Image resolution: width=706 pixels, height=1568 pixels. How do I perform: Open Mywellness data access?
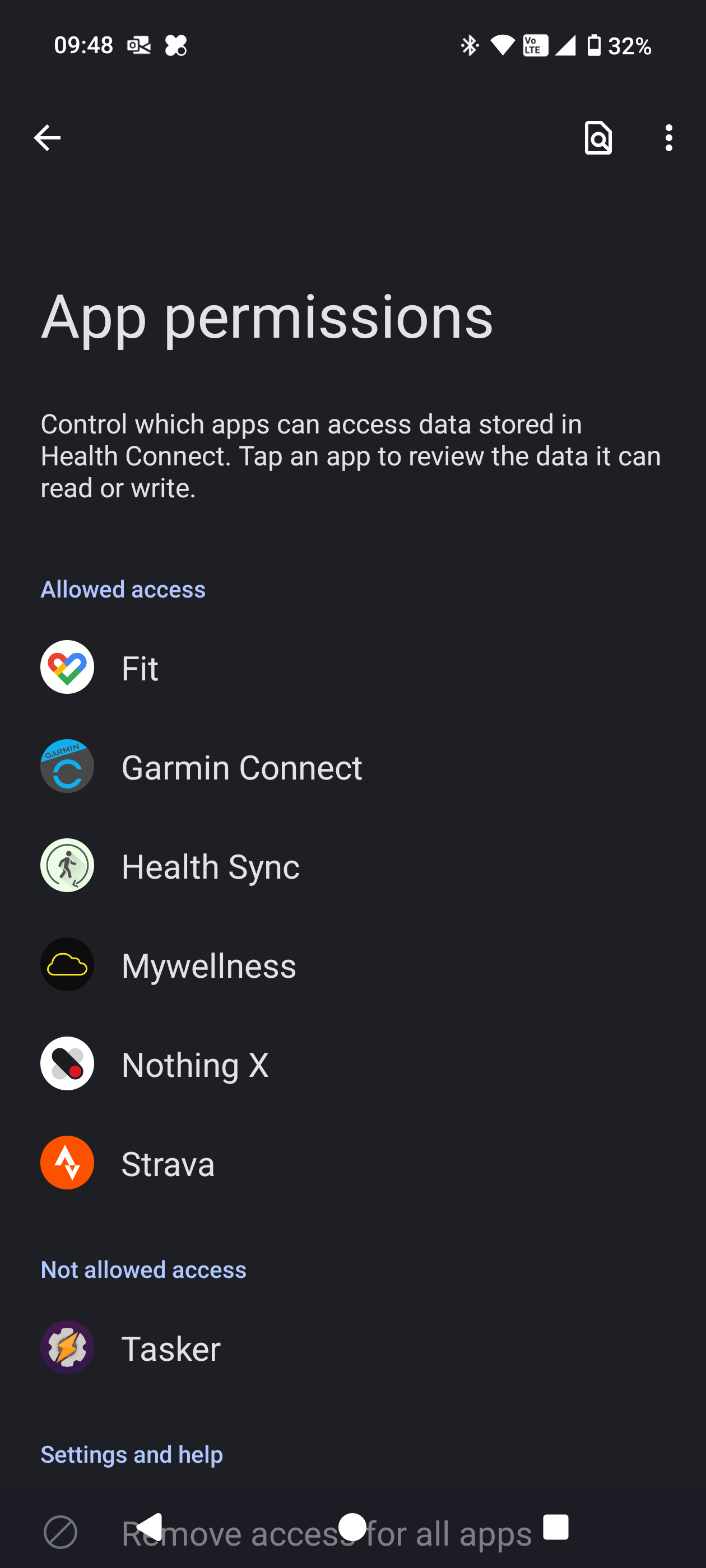tap(208, 965)
